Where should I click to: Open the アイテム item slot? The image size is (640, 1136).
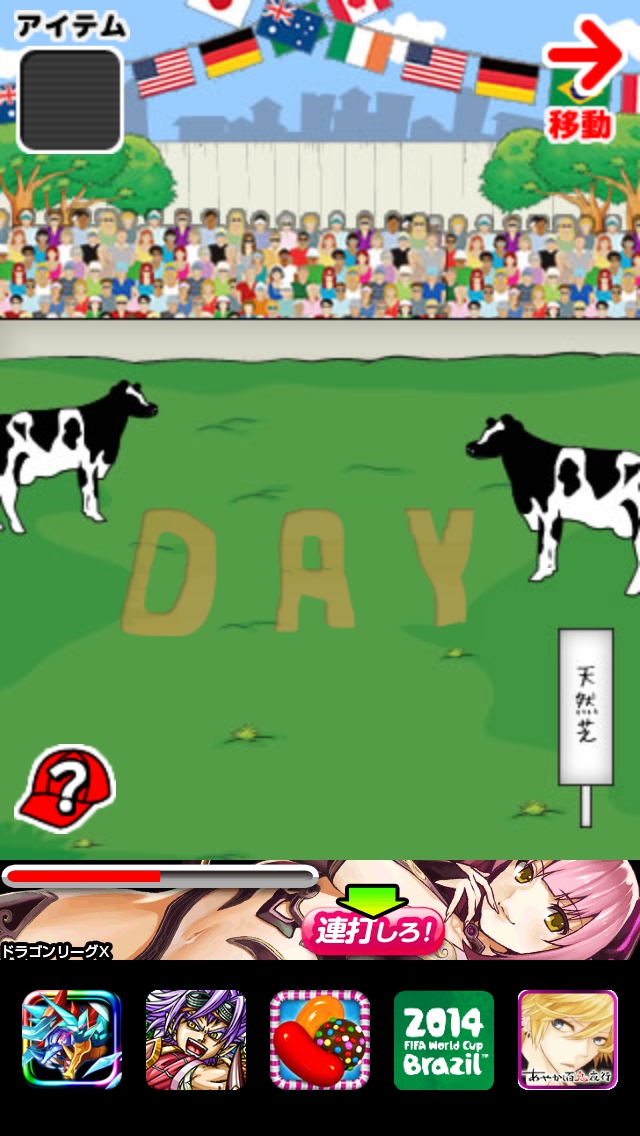click(x=70, y=100)
